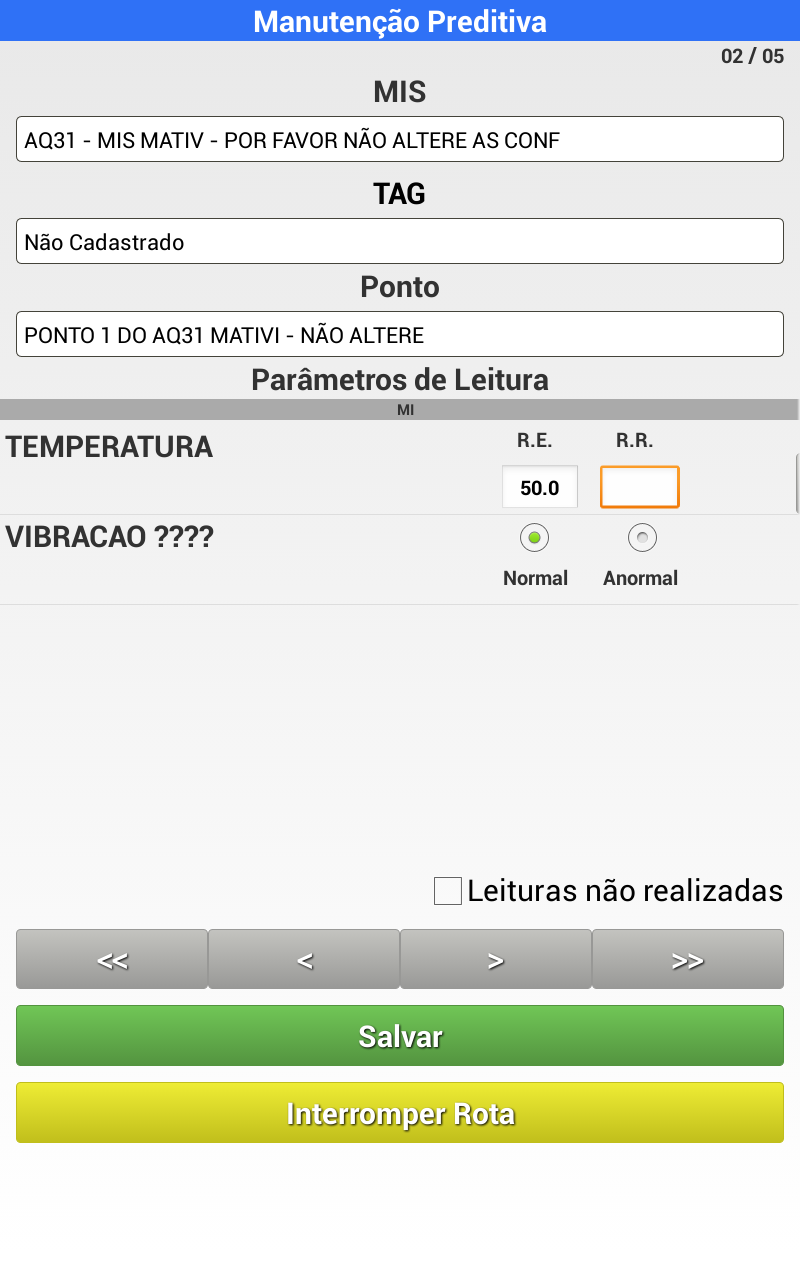
Task: Select the Ponto field PONTO 1
Action: [x=400, y=334]
